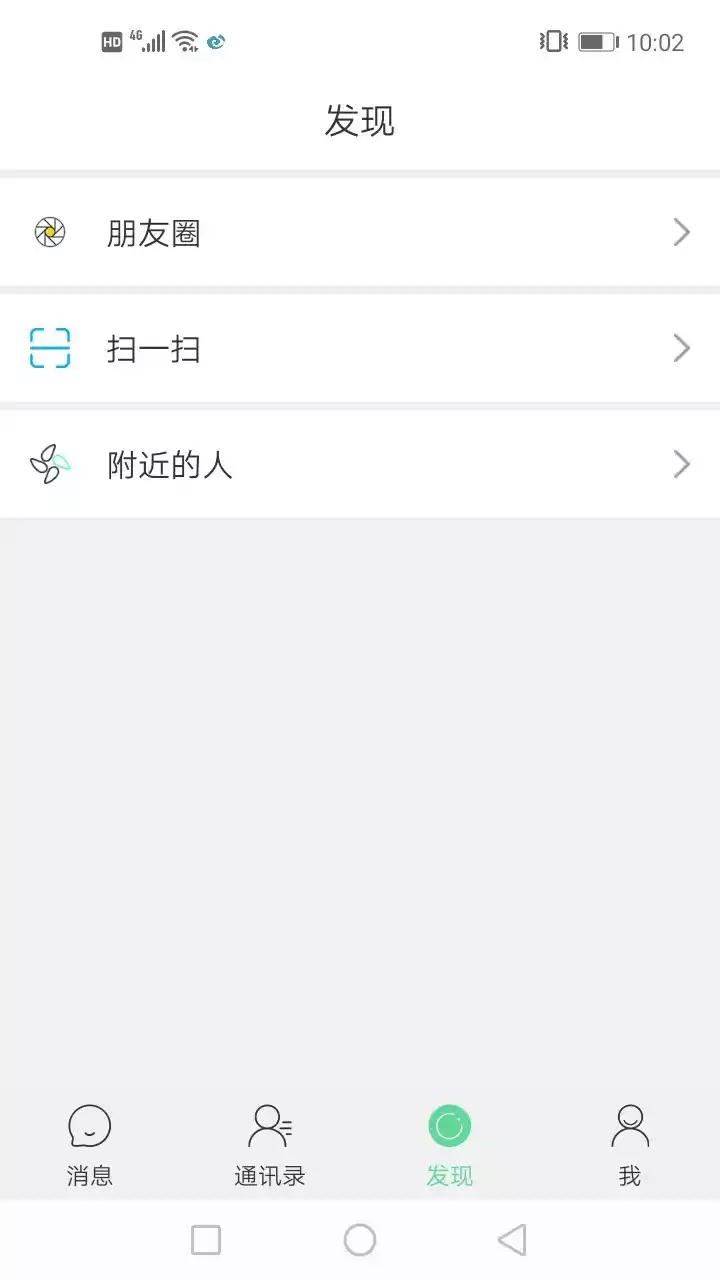Open 扫一扫 via its right arrow
Screen dimensions: 720x1280
[x=682, y=348]
